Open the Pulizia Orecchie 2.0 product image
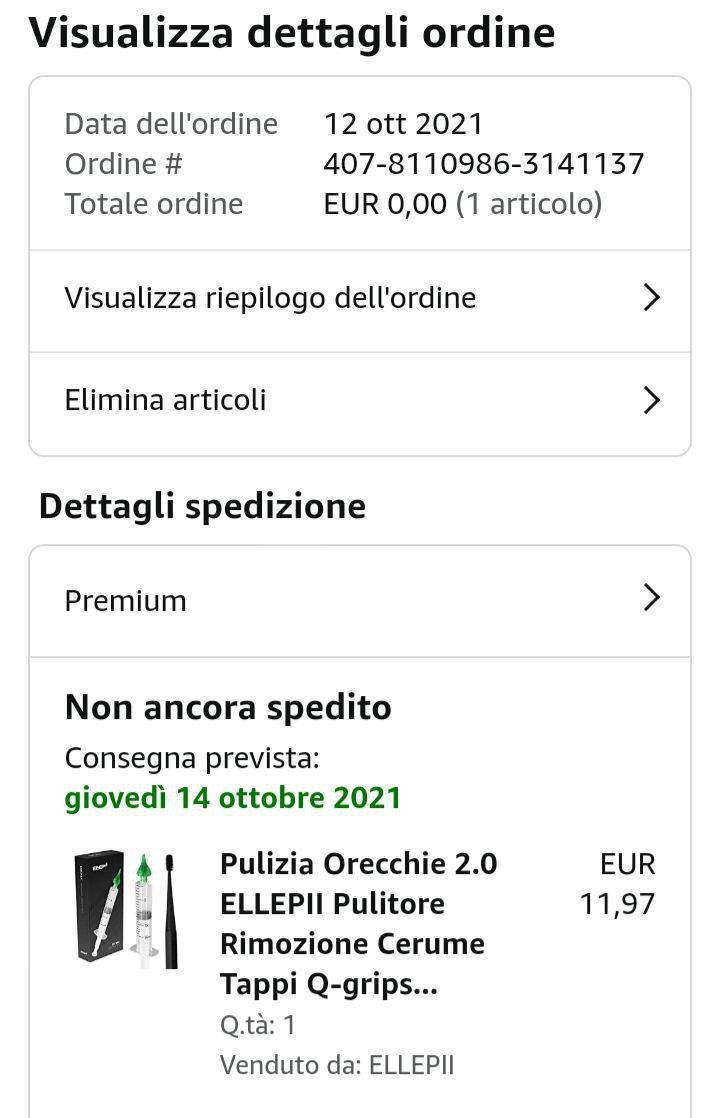This screenshot has height=1118, width=720. [x=127, y=909]
